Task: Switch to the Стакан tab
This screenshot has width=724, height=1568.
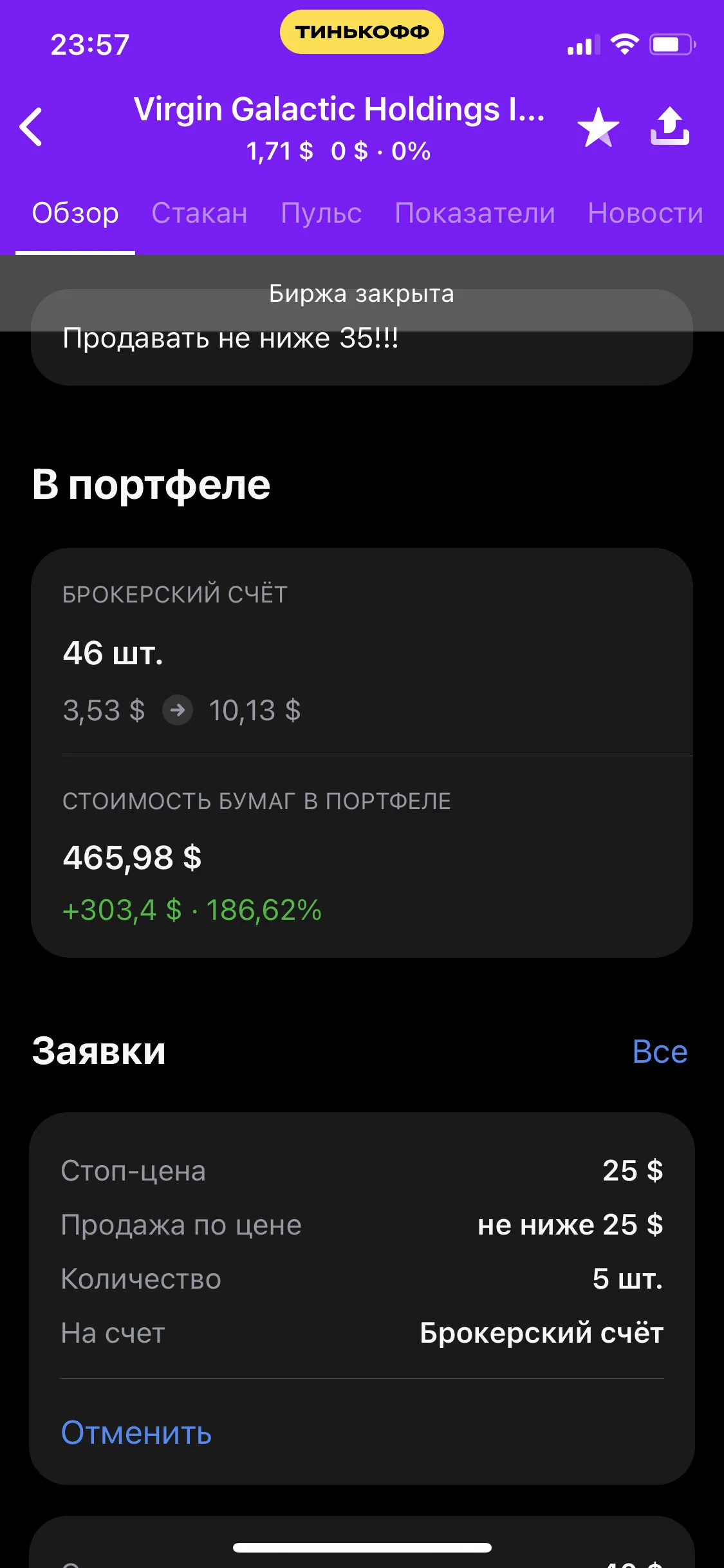Action: click(x=200, y=213)
